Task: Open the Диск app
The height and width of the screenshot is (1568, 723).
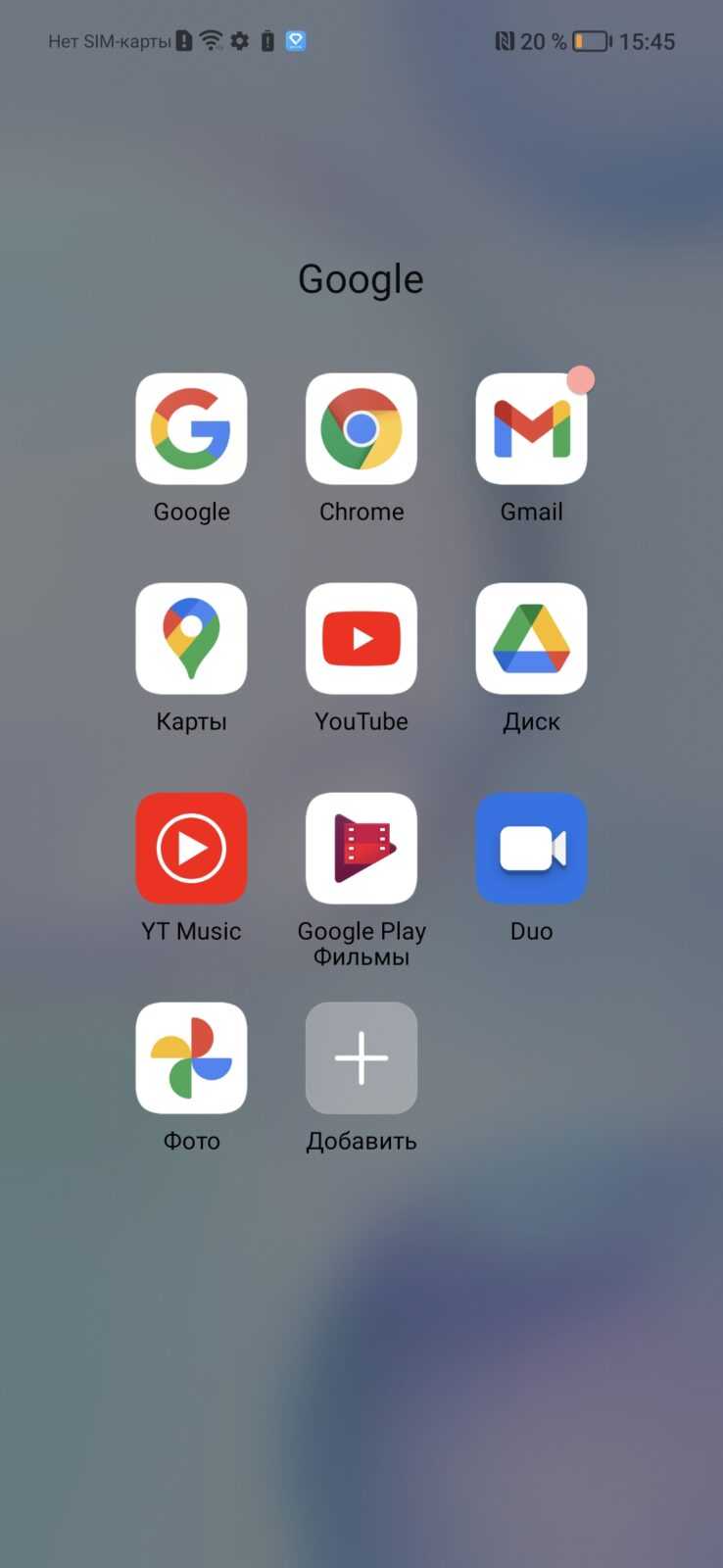Action: point(531,639)
